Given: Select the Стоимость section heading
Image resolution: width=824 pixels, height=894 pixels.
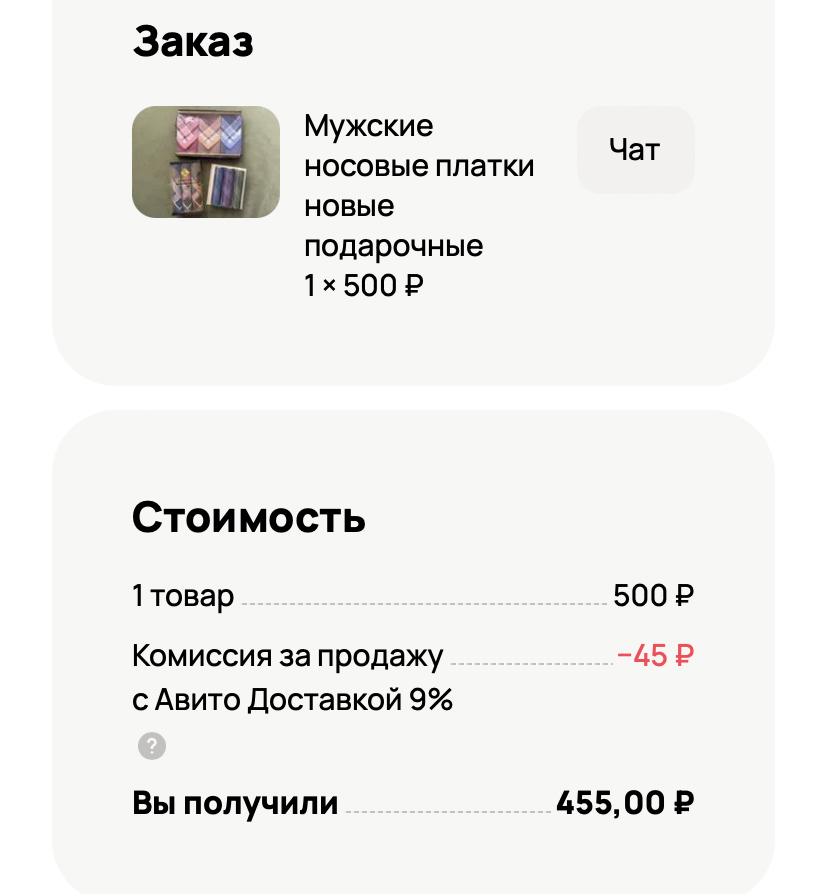Looking at the screenshot, I should point(250,517).
